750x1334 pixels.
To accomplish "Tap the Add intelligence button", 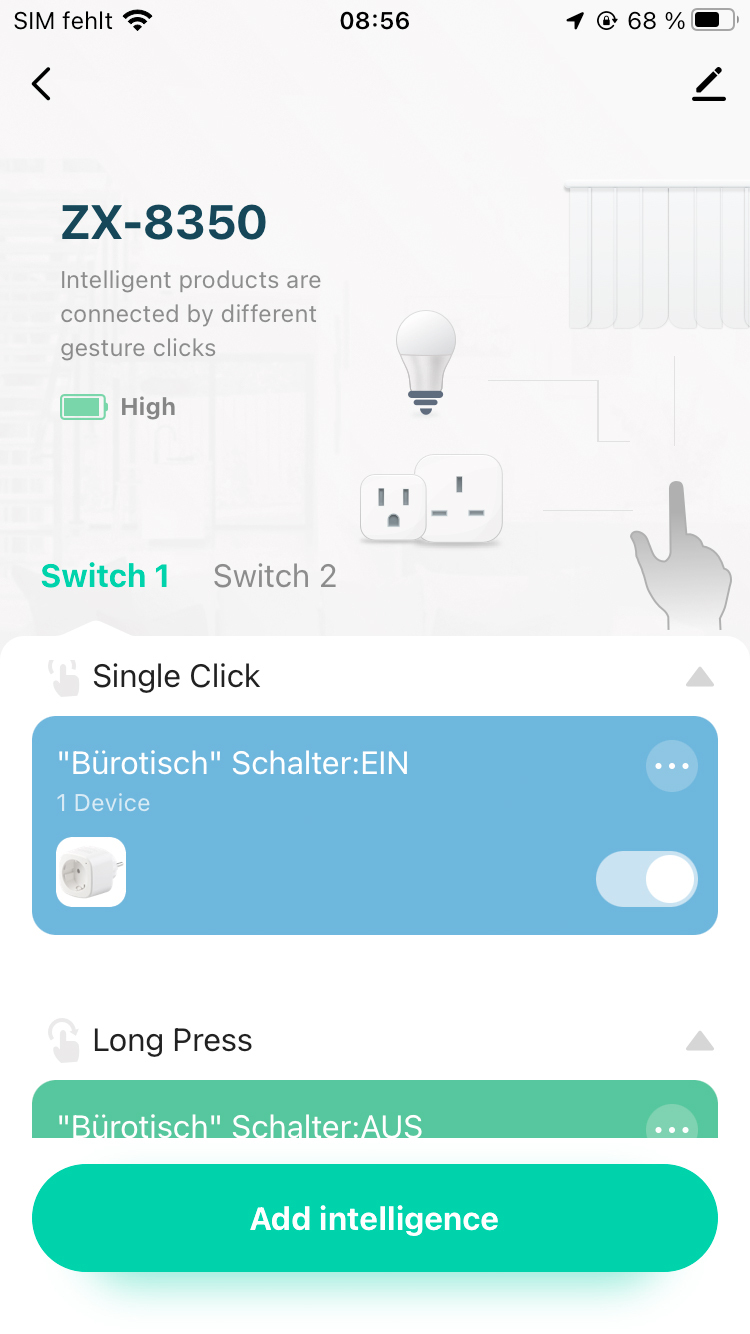I will pyautogui.click(x=375, y=1218).
